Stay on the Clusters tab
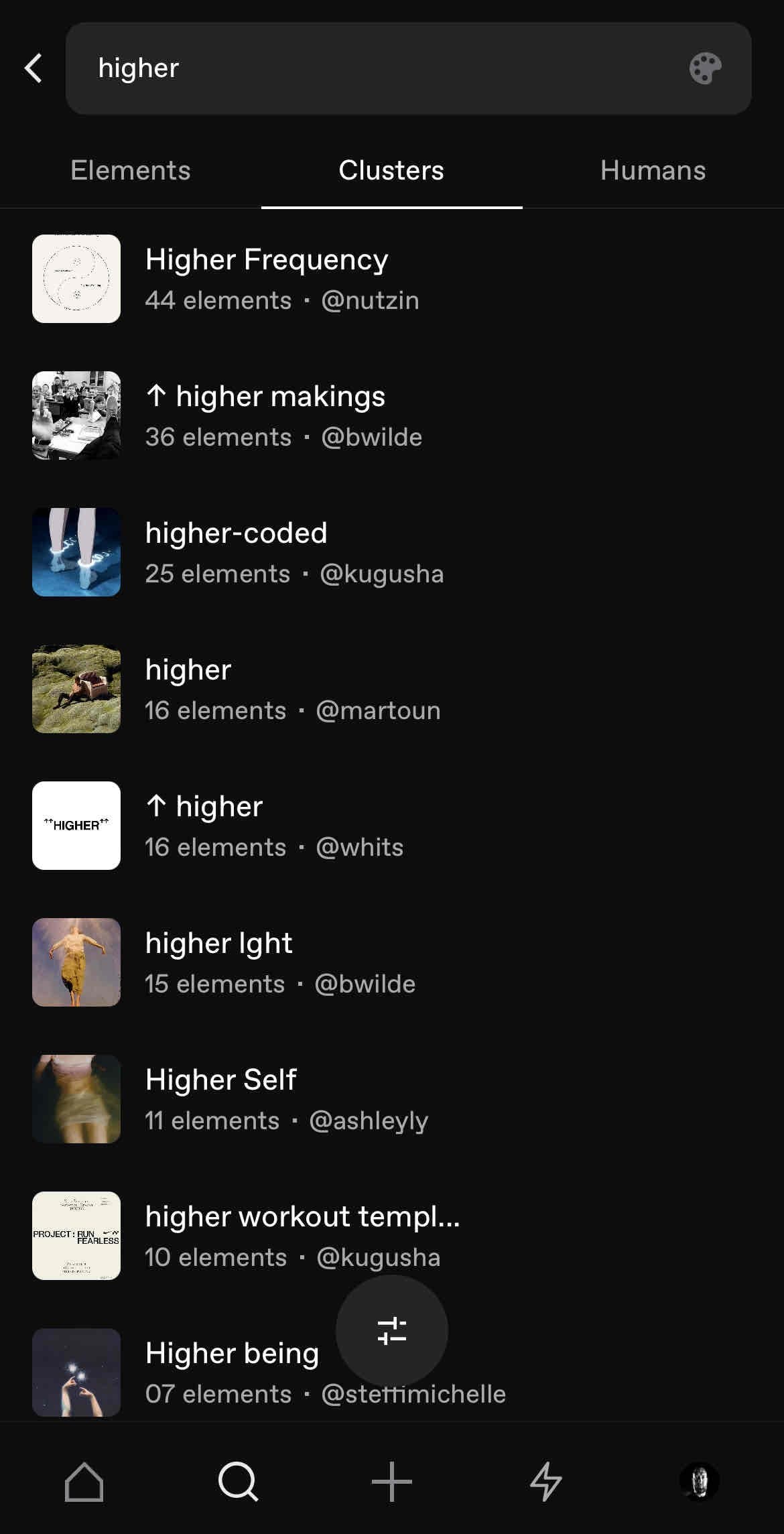The width and height of the screenshot is (784, 1534). 391,170
